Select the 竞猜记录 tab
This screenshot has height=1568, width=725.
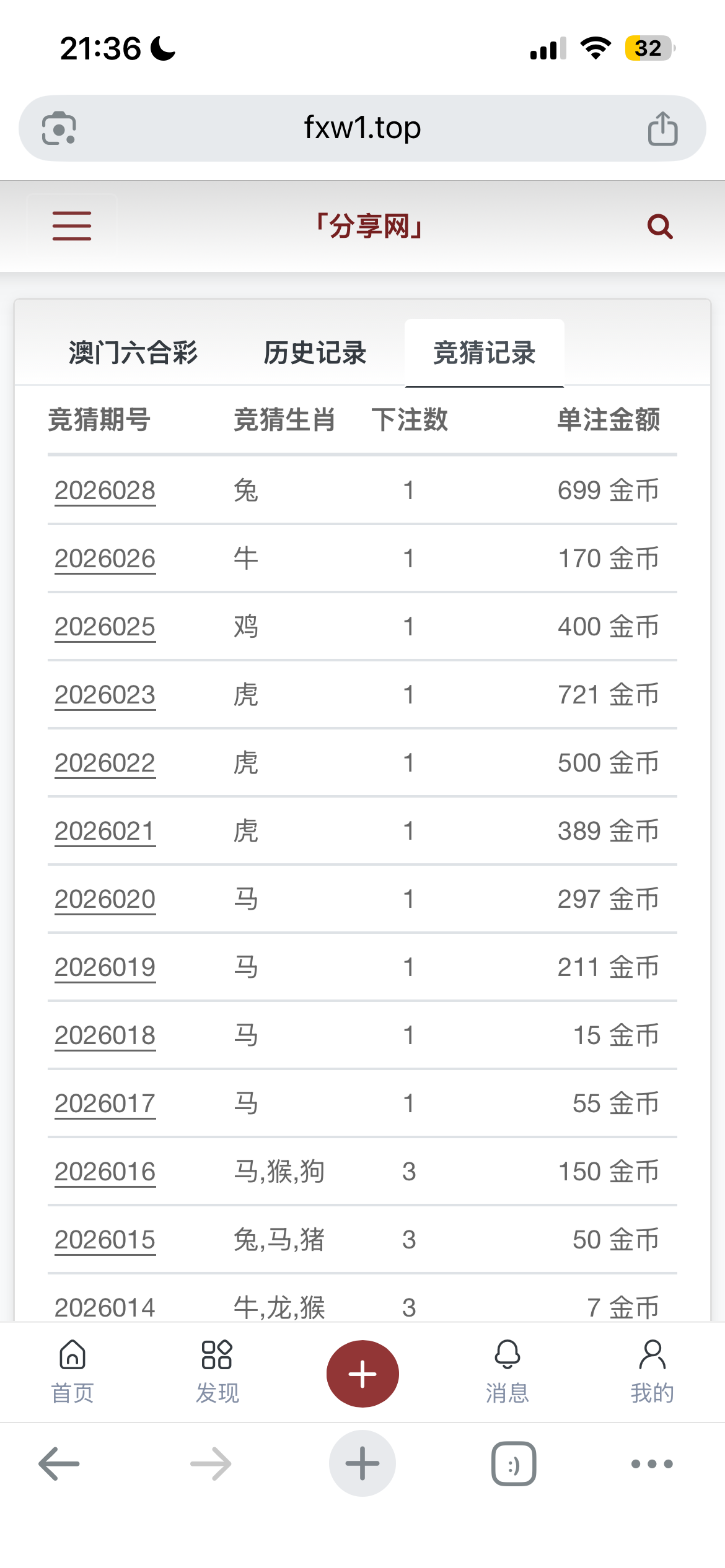point(484,353)
